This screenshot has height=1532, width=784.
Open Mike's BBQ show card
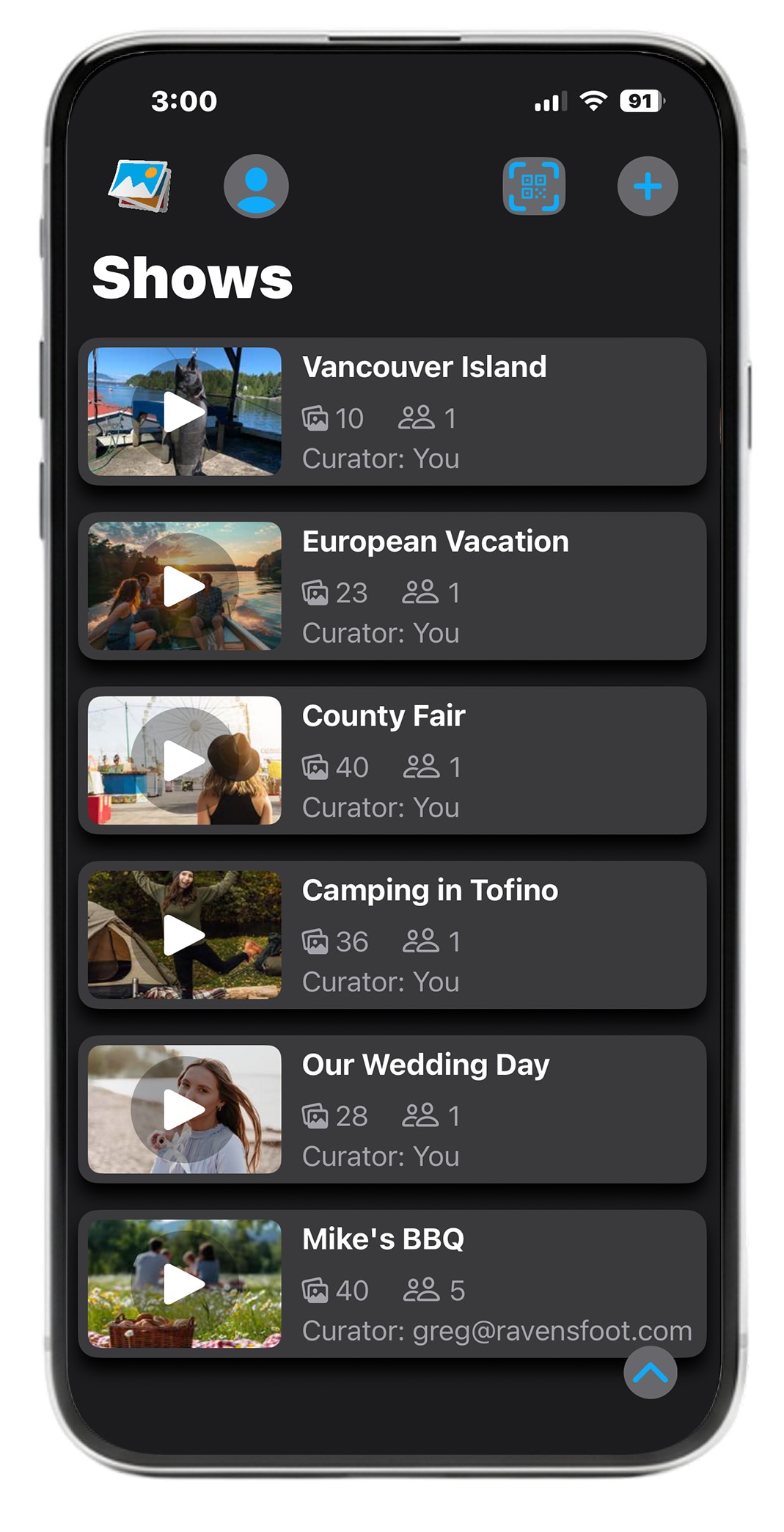coord(392,1284)
